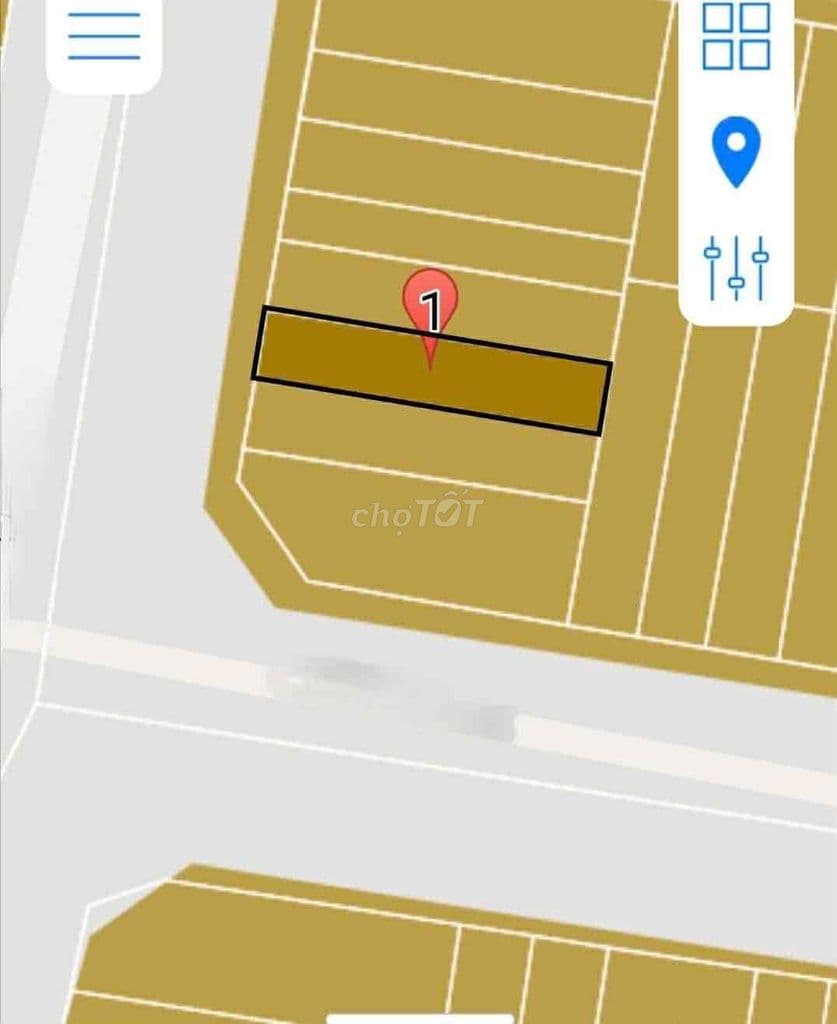Tap the blue location pin button
Viewport: 837px width, 1024px height.
[x=736, y=151]
